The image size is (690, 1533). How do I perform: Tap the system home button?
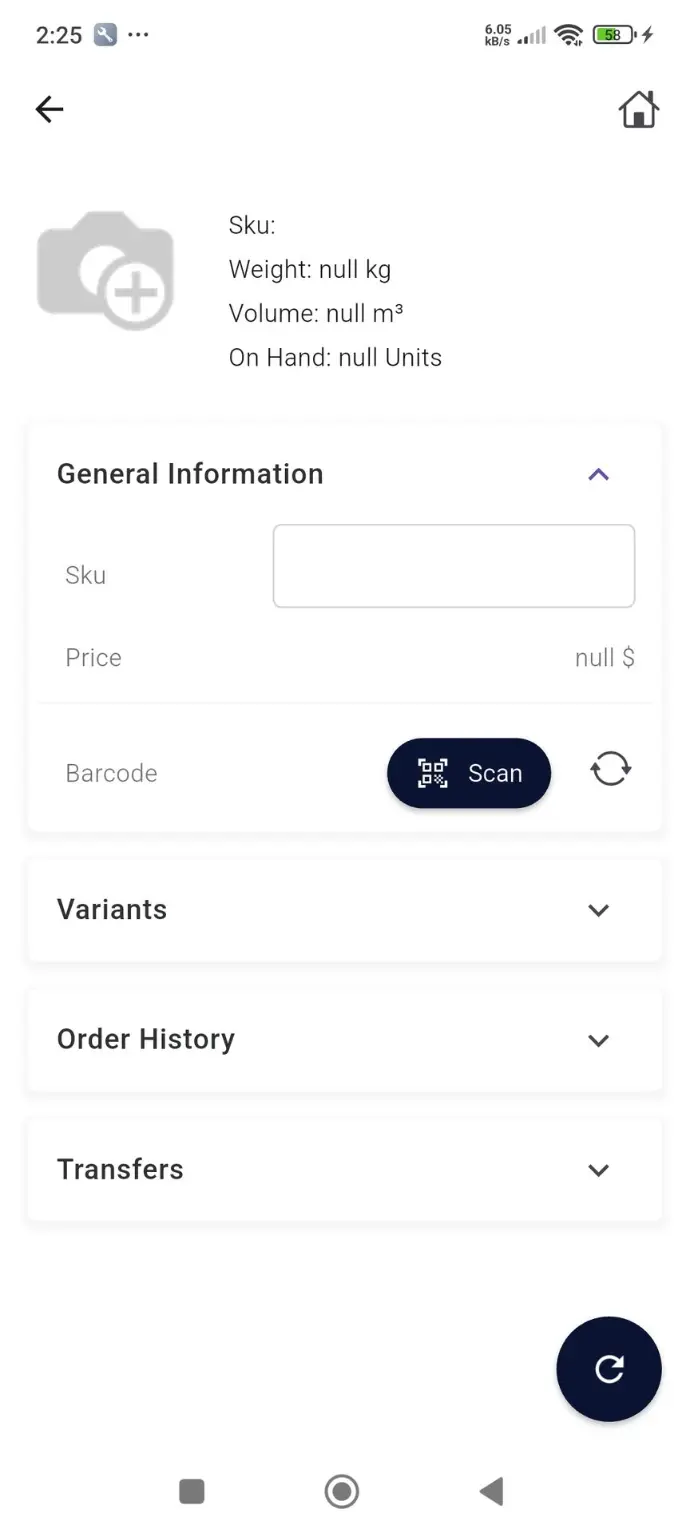[x=342, y=1492]
